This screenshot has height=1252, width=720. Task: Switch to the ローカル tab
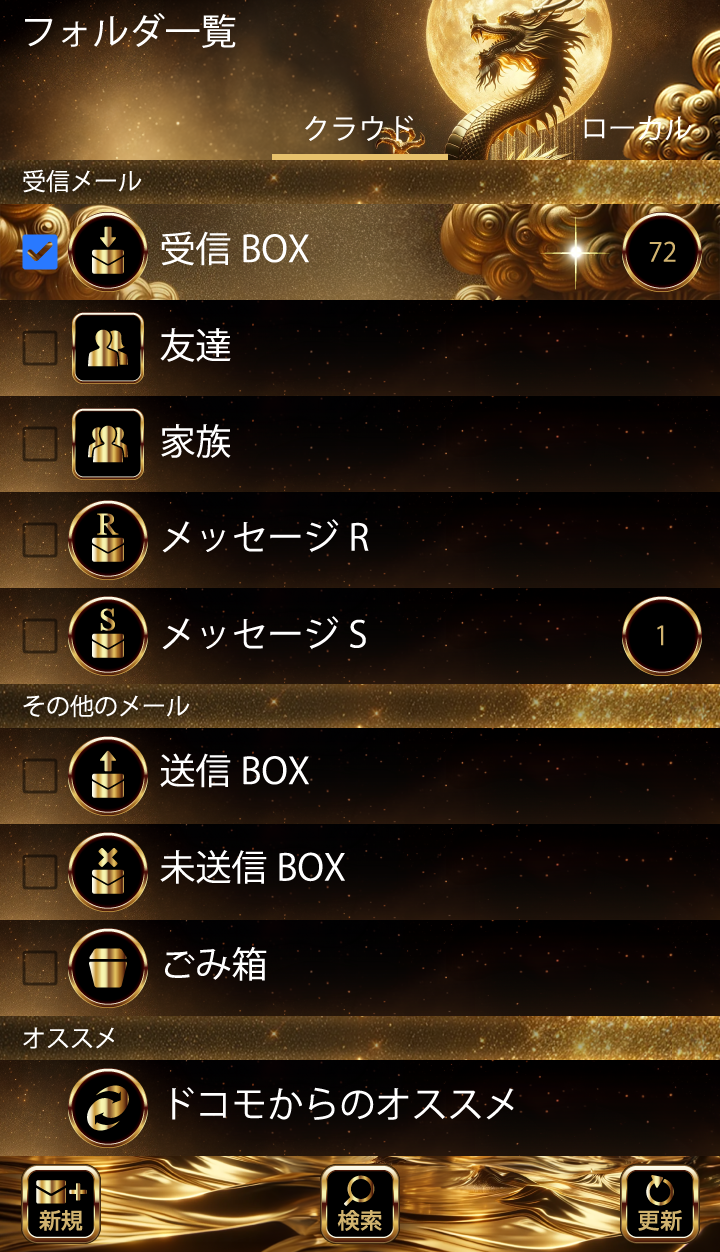635,129
